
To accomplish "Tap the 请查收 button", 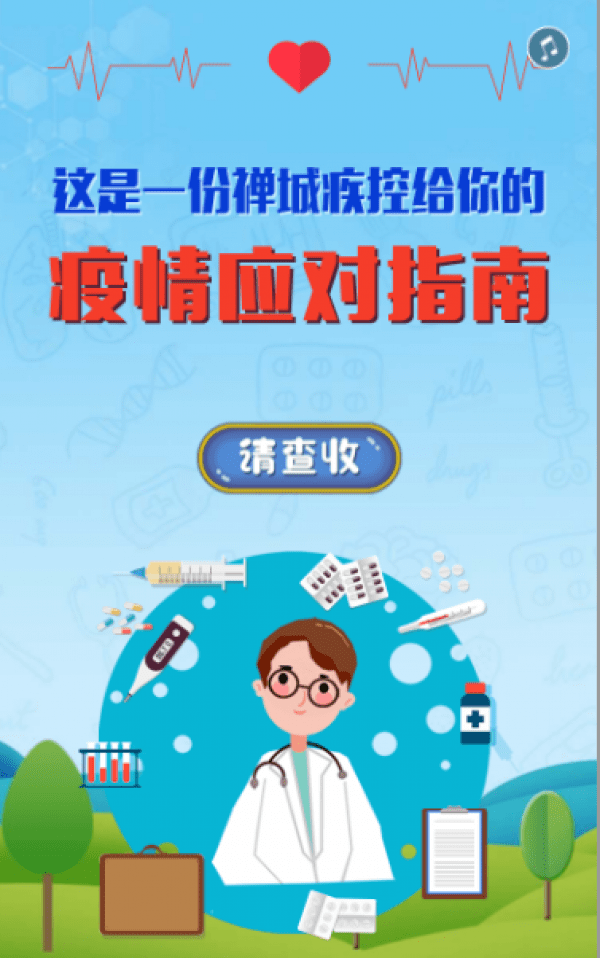I will [x=299, y=458].
